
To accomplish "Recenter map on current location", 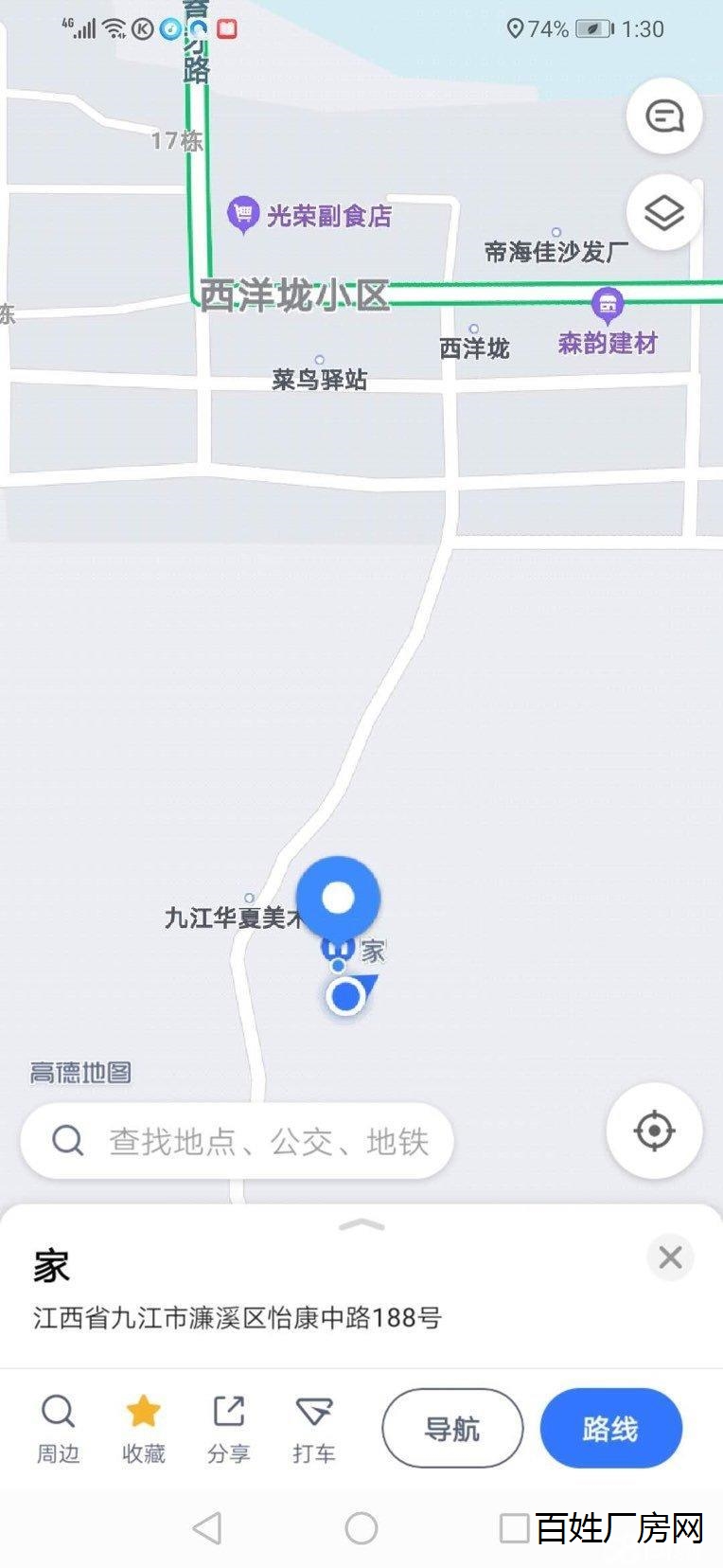I will [x=654, y=1131].
